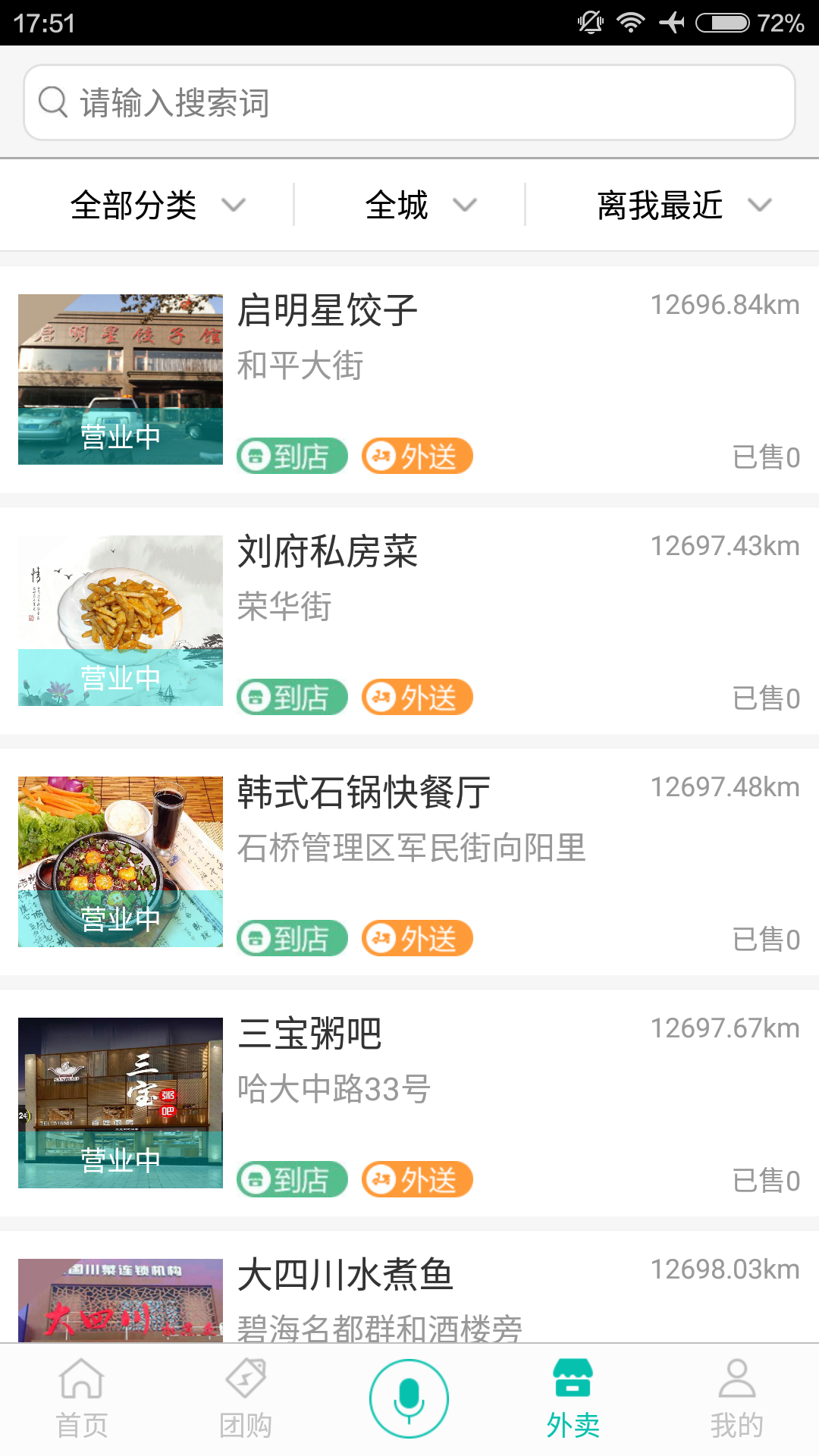Start voice input with the microphone
The height and width of the screenshot is (1456, 819).
tap(409, 1398)
